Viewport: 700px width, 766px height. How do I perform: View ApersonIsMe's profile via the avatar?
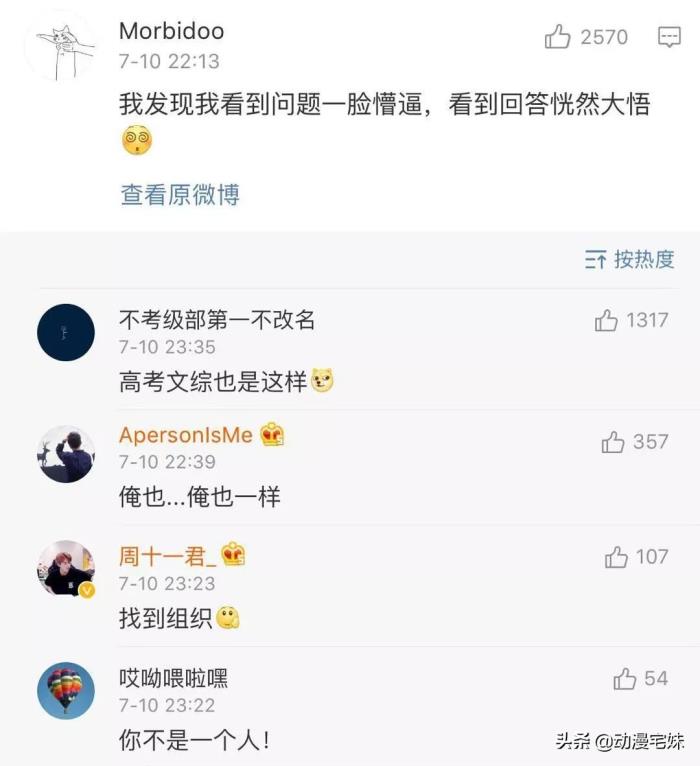click(x=66, y=454)
